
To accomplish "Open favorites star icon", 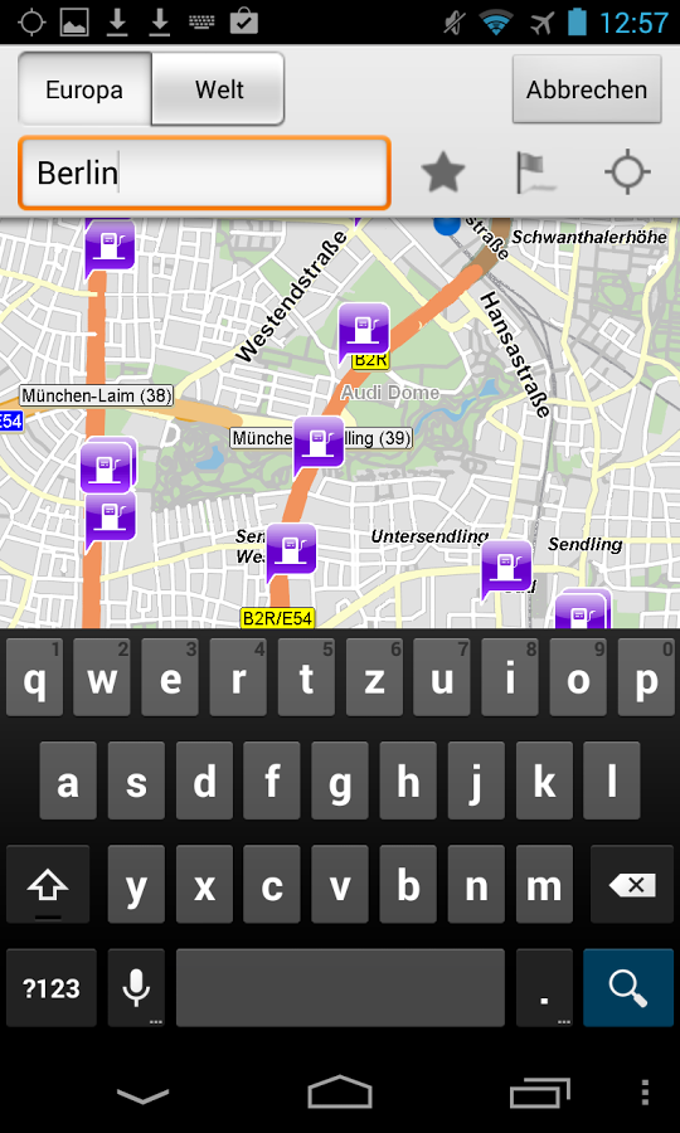I will (443, 173).
